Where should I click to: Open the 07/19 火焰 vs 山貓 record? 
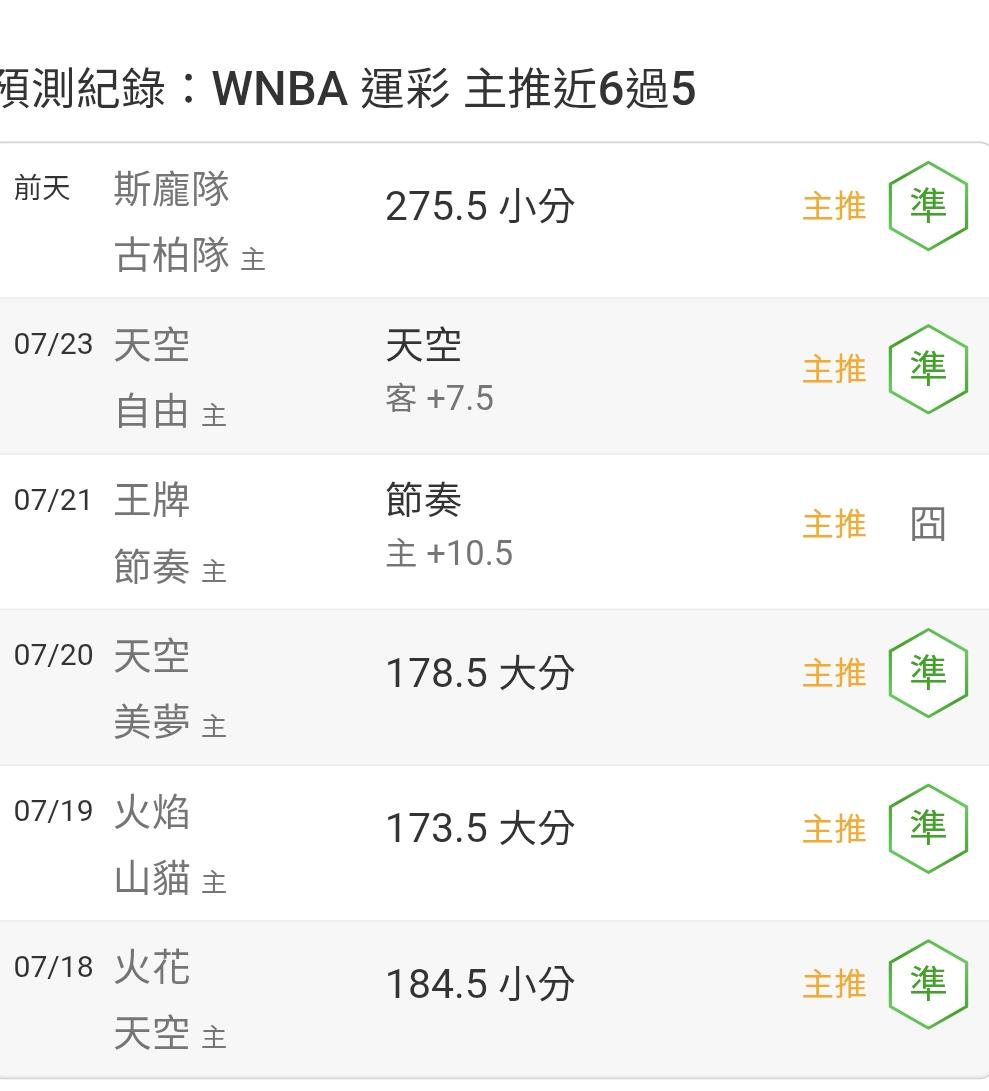(x=494, y=843)
